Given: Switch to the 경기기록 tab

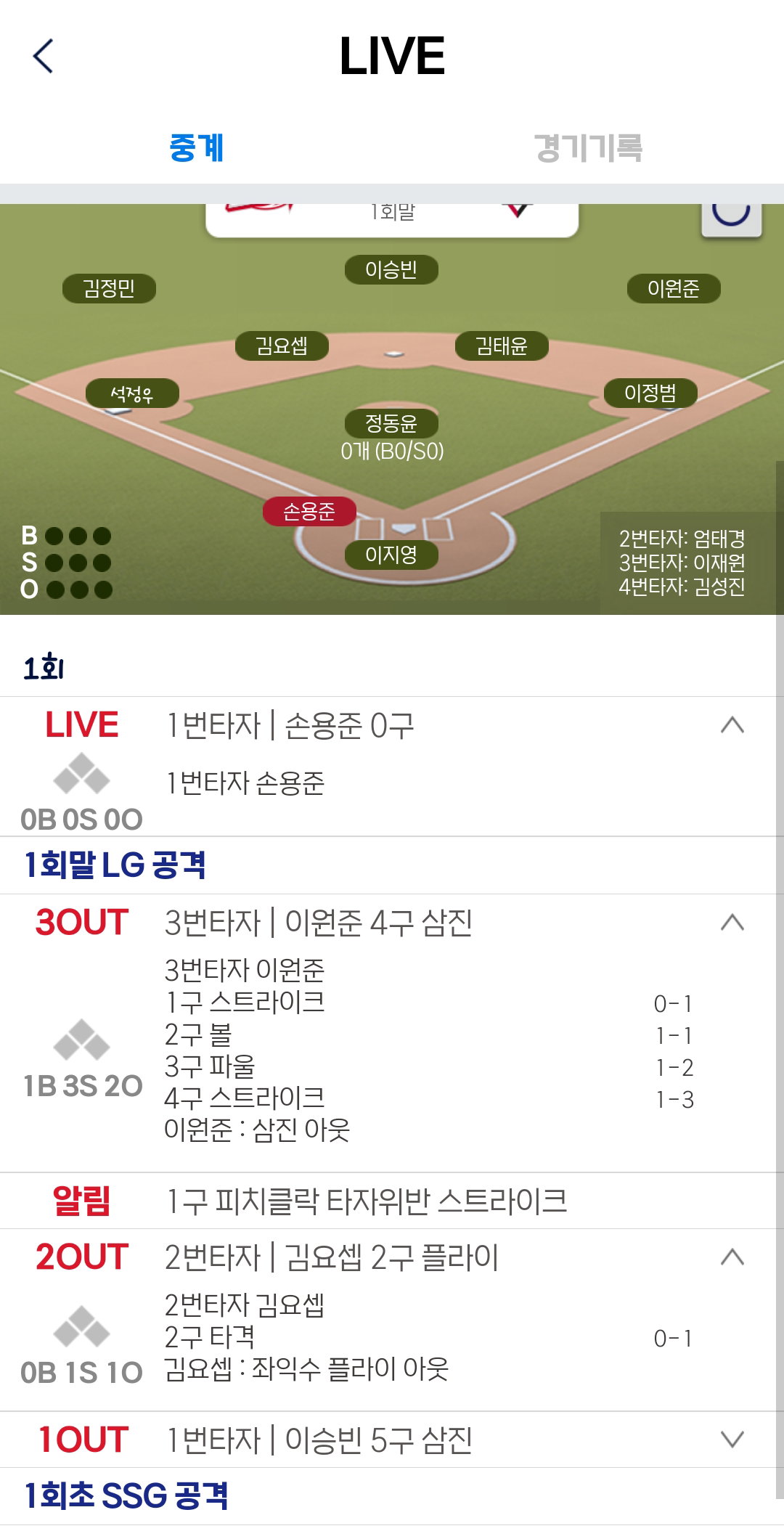Looking at the screenshot, I should pyautogui.click(x=588, y=147).
